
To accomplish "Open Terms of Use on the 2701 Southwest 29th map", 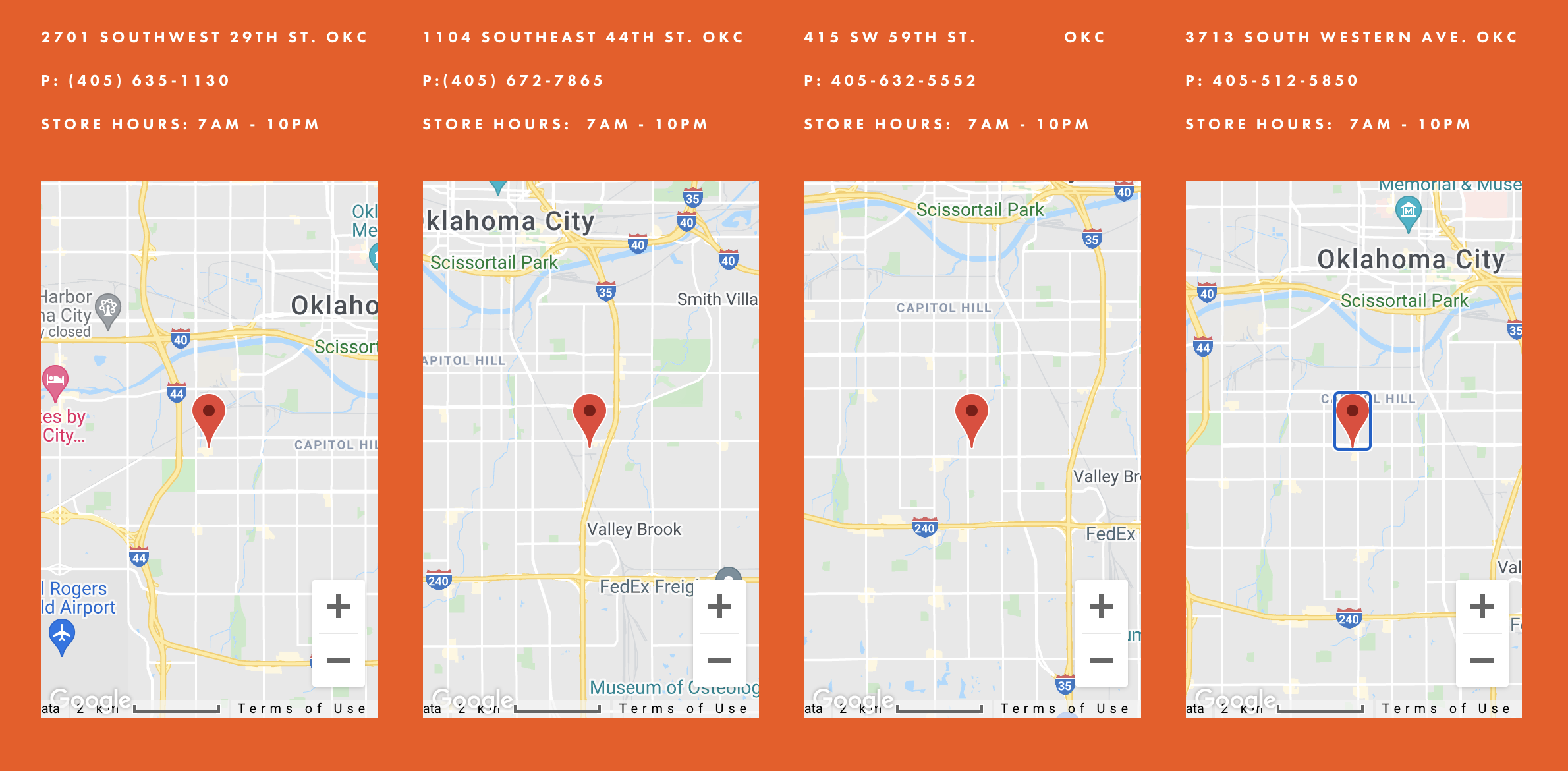I will pyautogui.click(x=302, y=709).
